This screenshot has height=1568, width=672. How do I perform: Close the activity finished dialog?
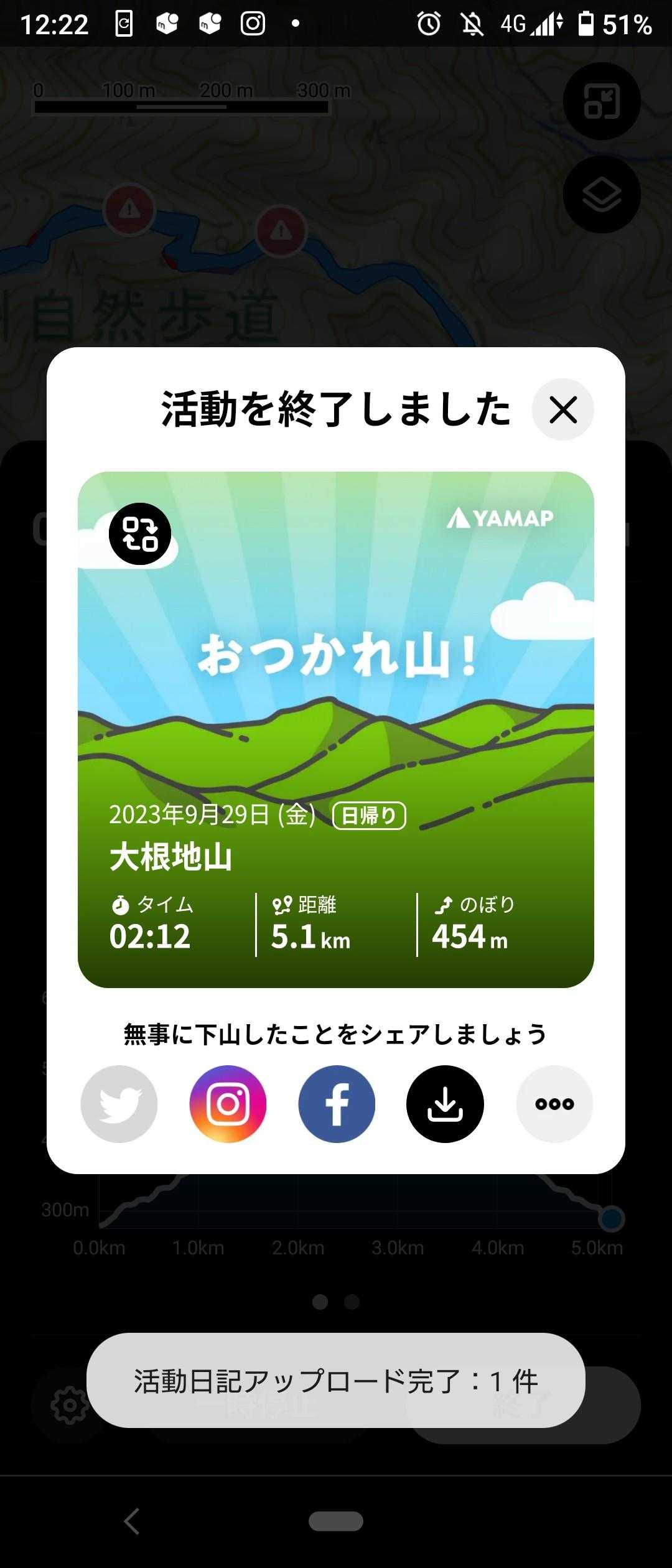pyautogui.click(x=562, y=409)
